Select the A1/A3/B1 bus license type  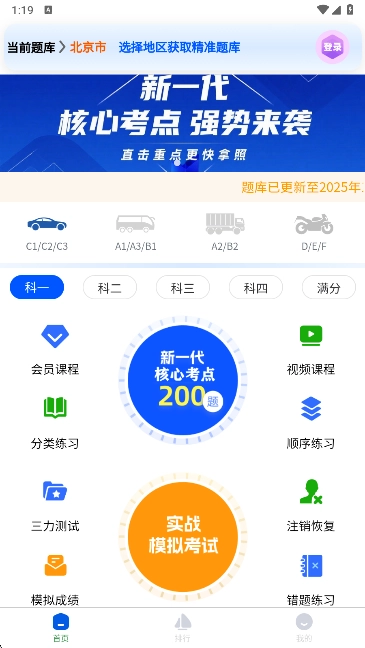[136, 234]
